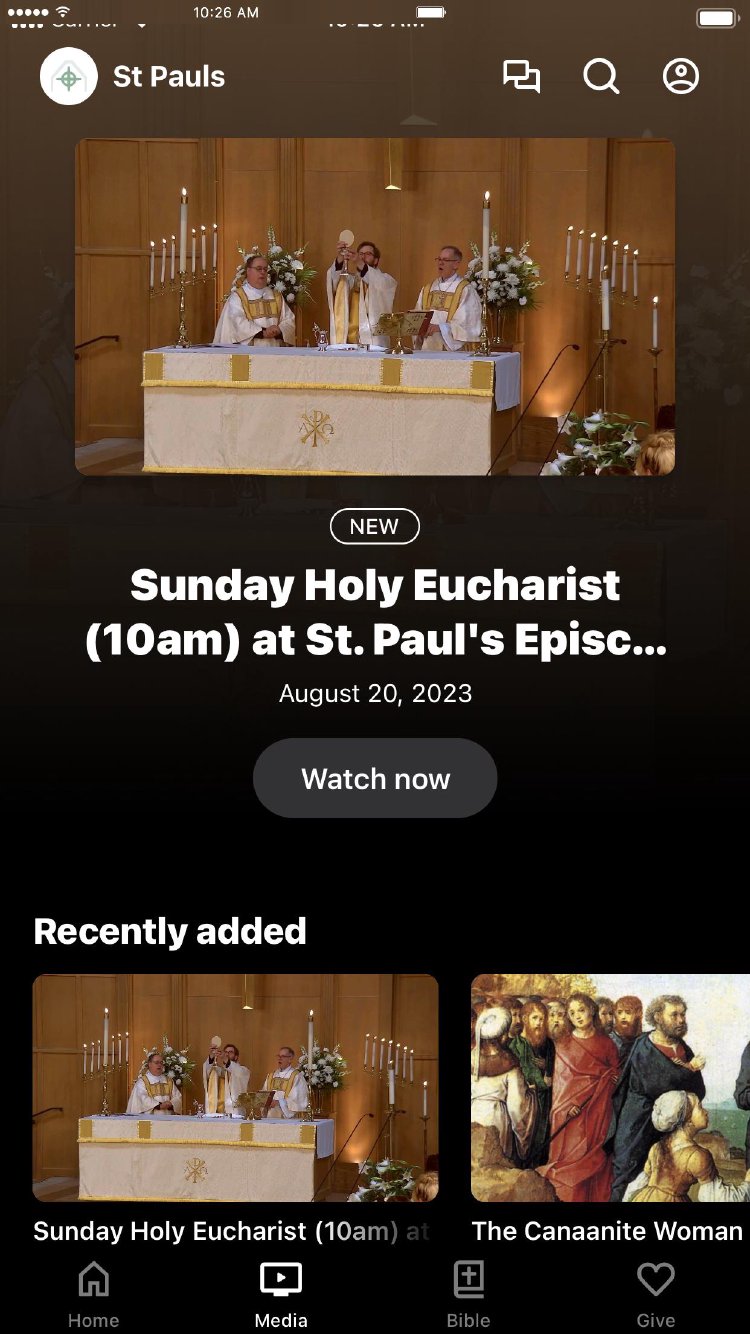Open the featured Sunday Holy Eucharist video
This screenshot has height=1334, width=750.
[x=375, y=306]
